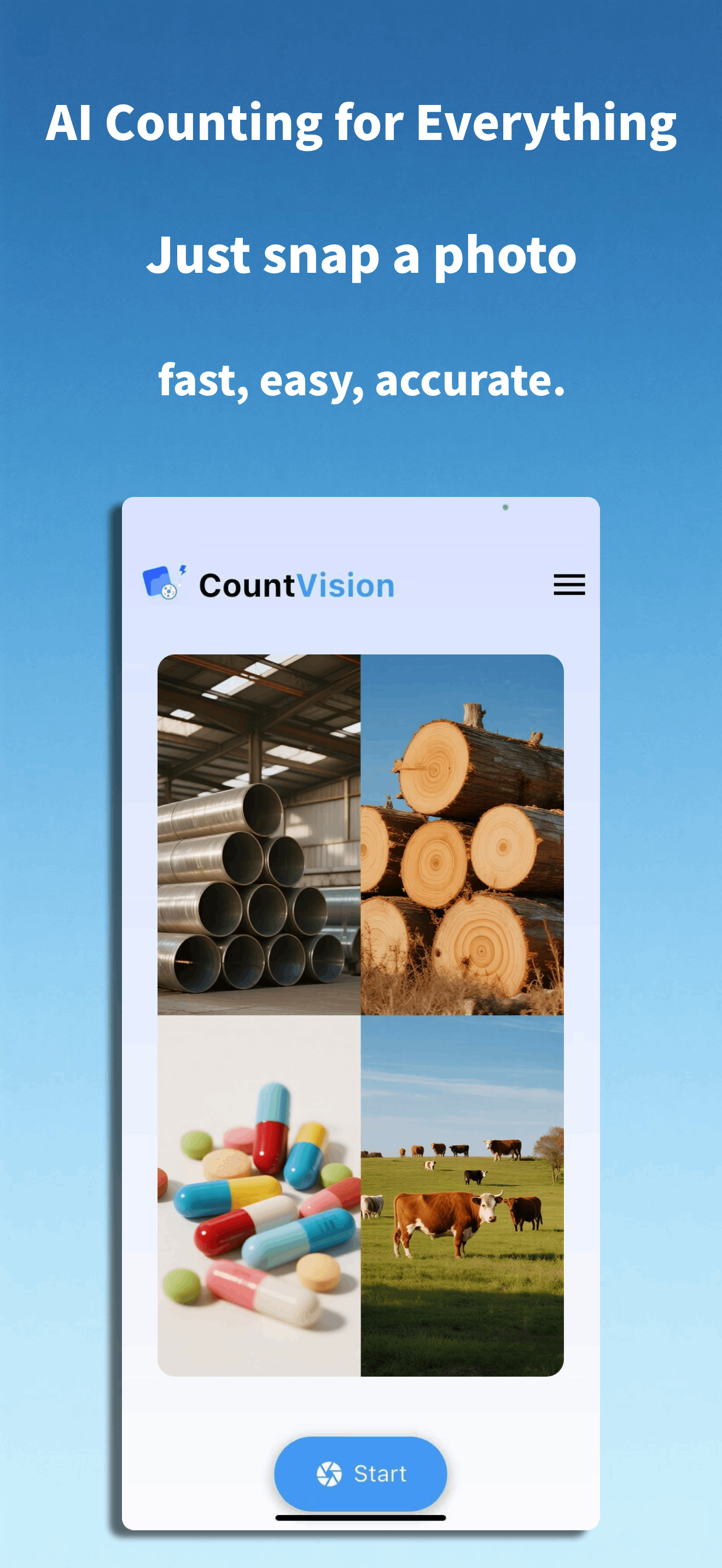Image resolution: width=722 pixels, height=1568 pixels.
Task: Expand app options from the top-right menu
Action: (569, 584)
